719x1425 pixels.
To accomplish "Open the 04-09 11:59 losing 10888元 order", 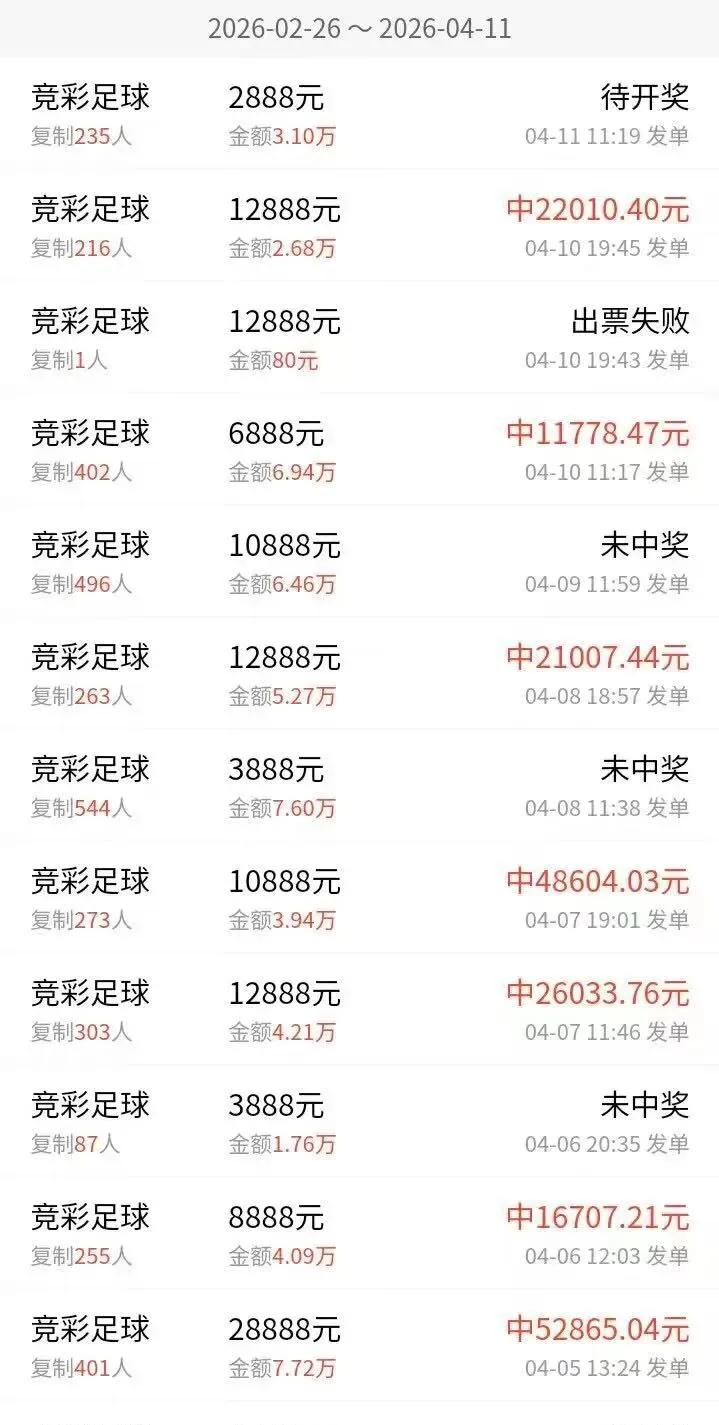I will coord(359,563).
